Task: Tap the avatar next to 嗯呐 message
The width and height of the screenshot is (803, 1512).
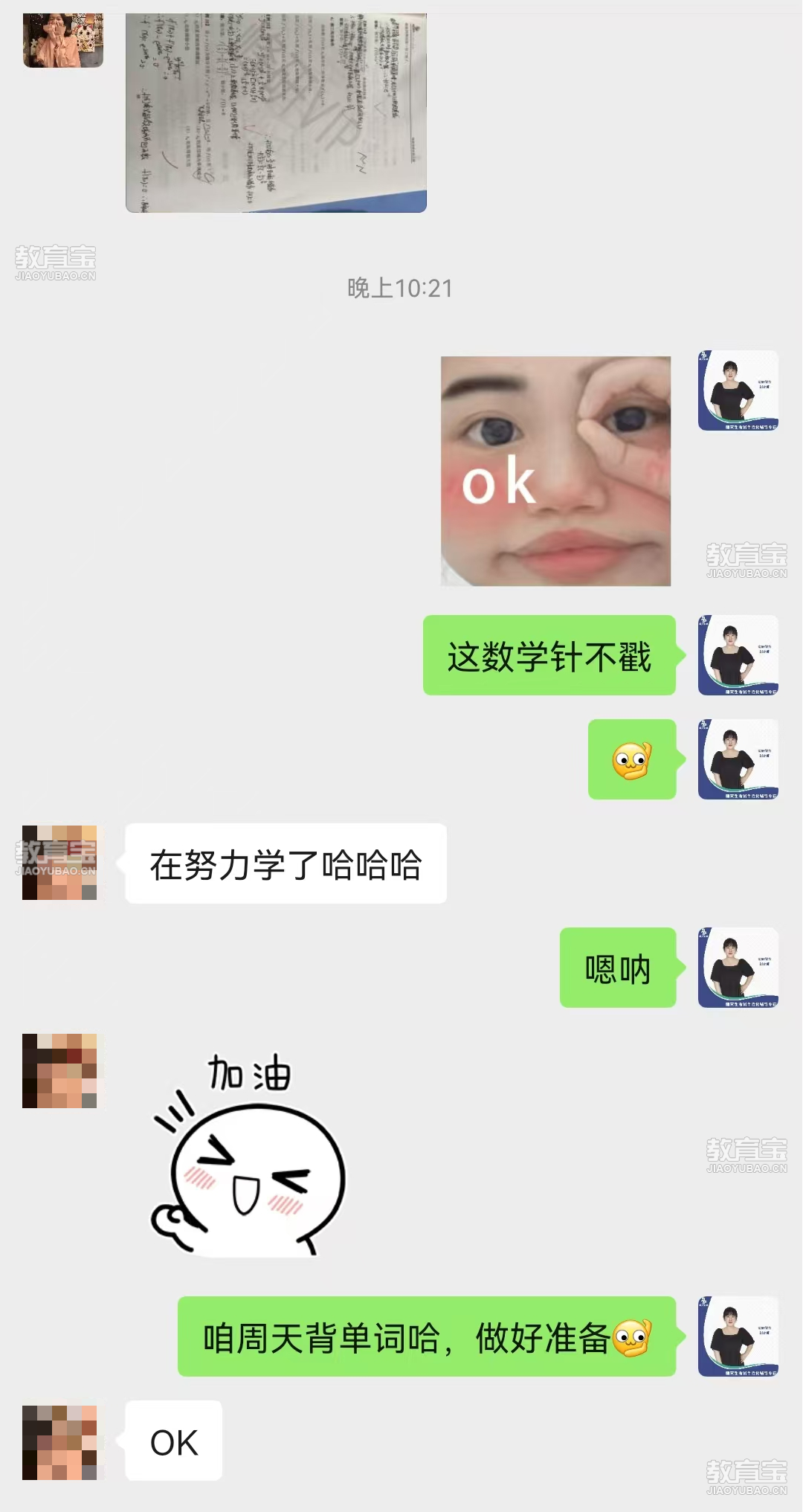Action: point(738,968)
